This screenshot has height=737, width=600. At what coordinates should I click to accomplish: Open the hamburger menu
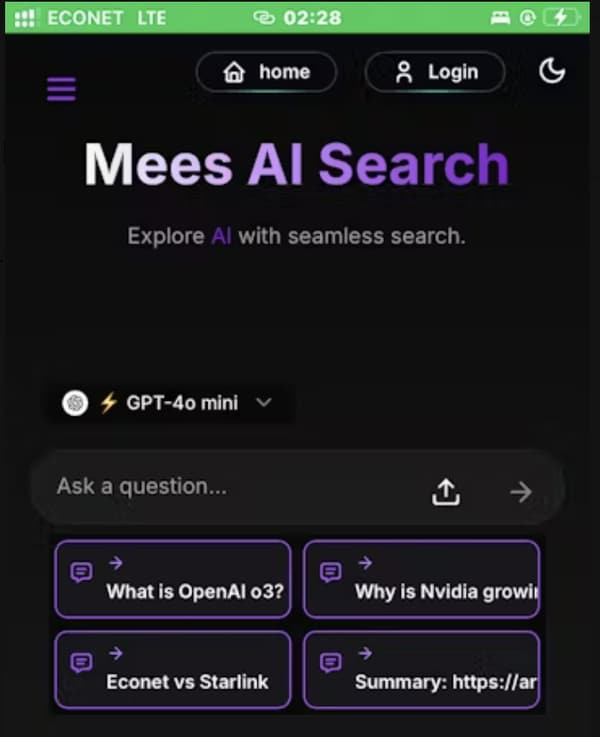click(61, 89)
